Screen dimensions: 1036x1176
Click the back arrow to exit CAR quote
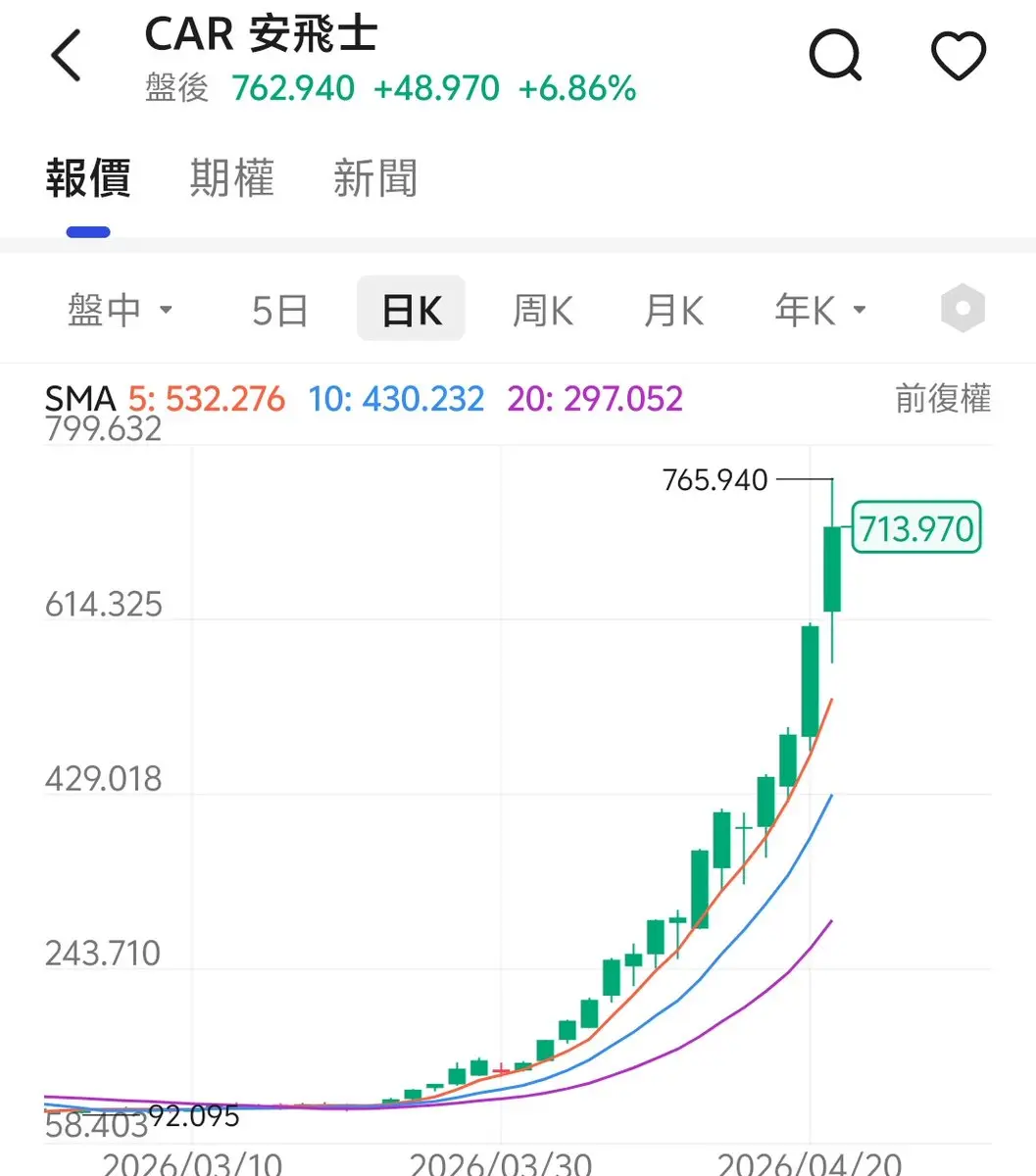pos(66,55)
